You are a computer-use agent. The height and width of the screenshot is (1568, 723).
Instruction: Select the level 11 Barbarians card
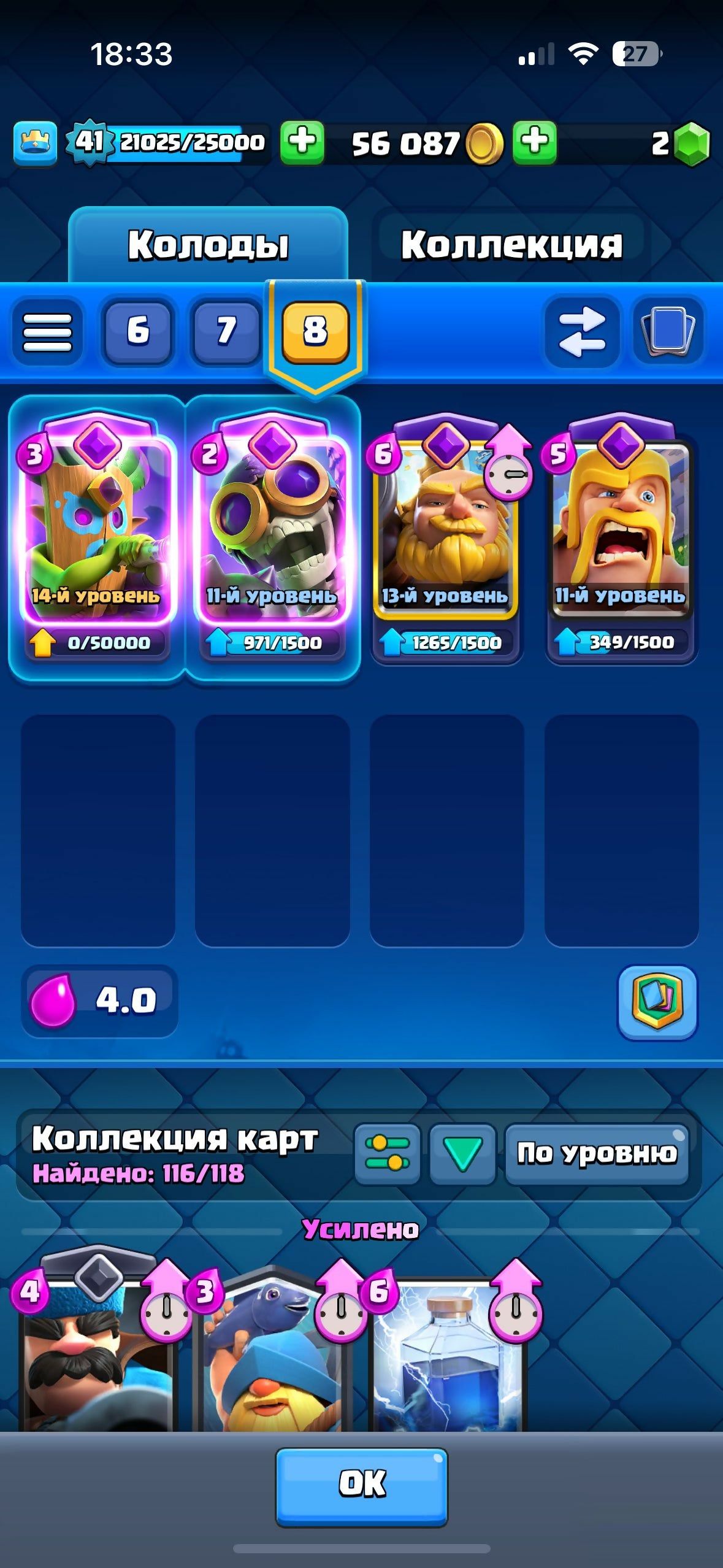click(x=621, y=528)
